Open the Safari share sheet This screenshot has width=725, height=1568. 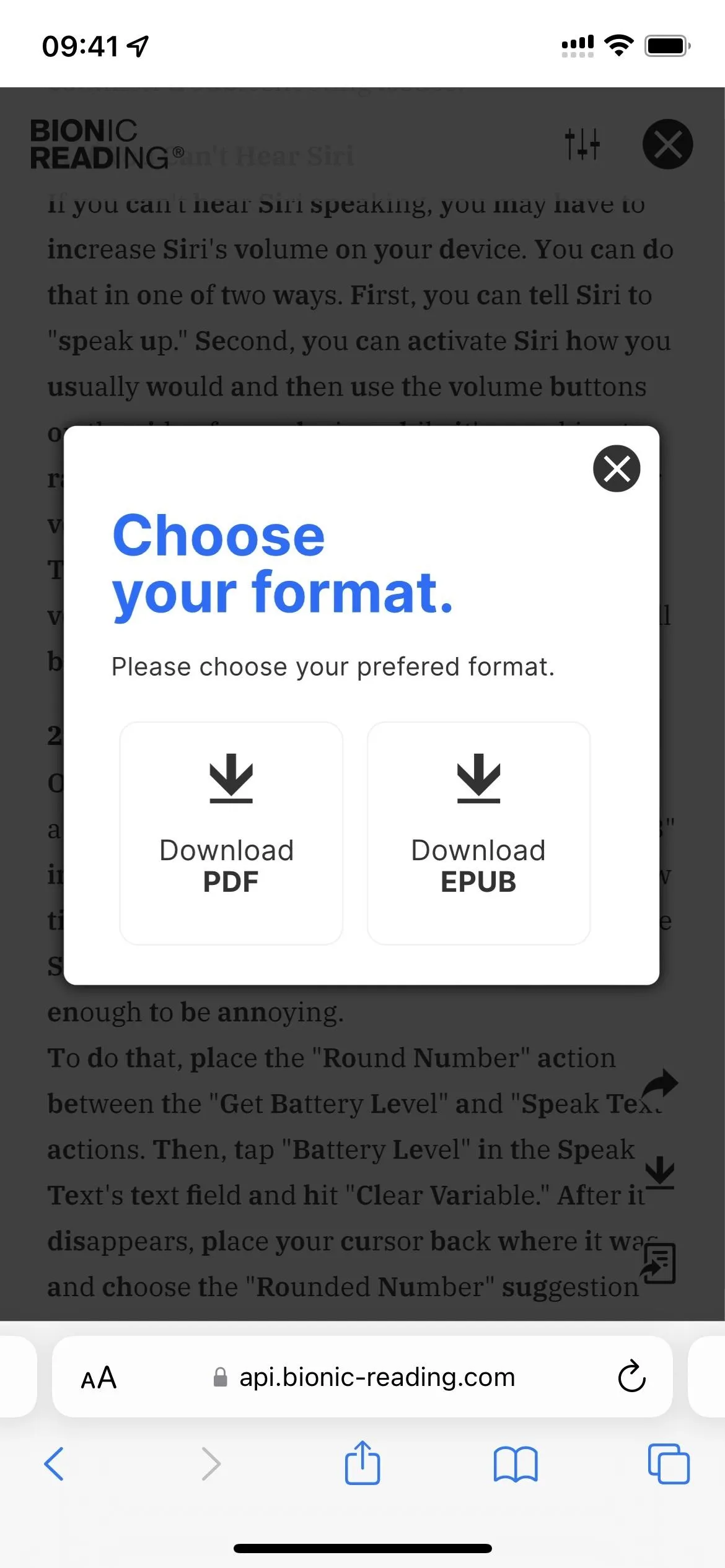point(362,1462)
